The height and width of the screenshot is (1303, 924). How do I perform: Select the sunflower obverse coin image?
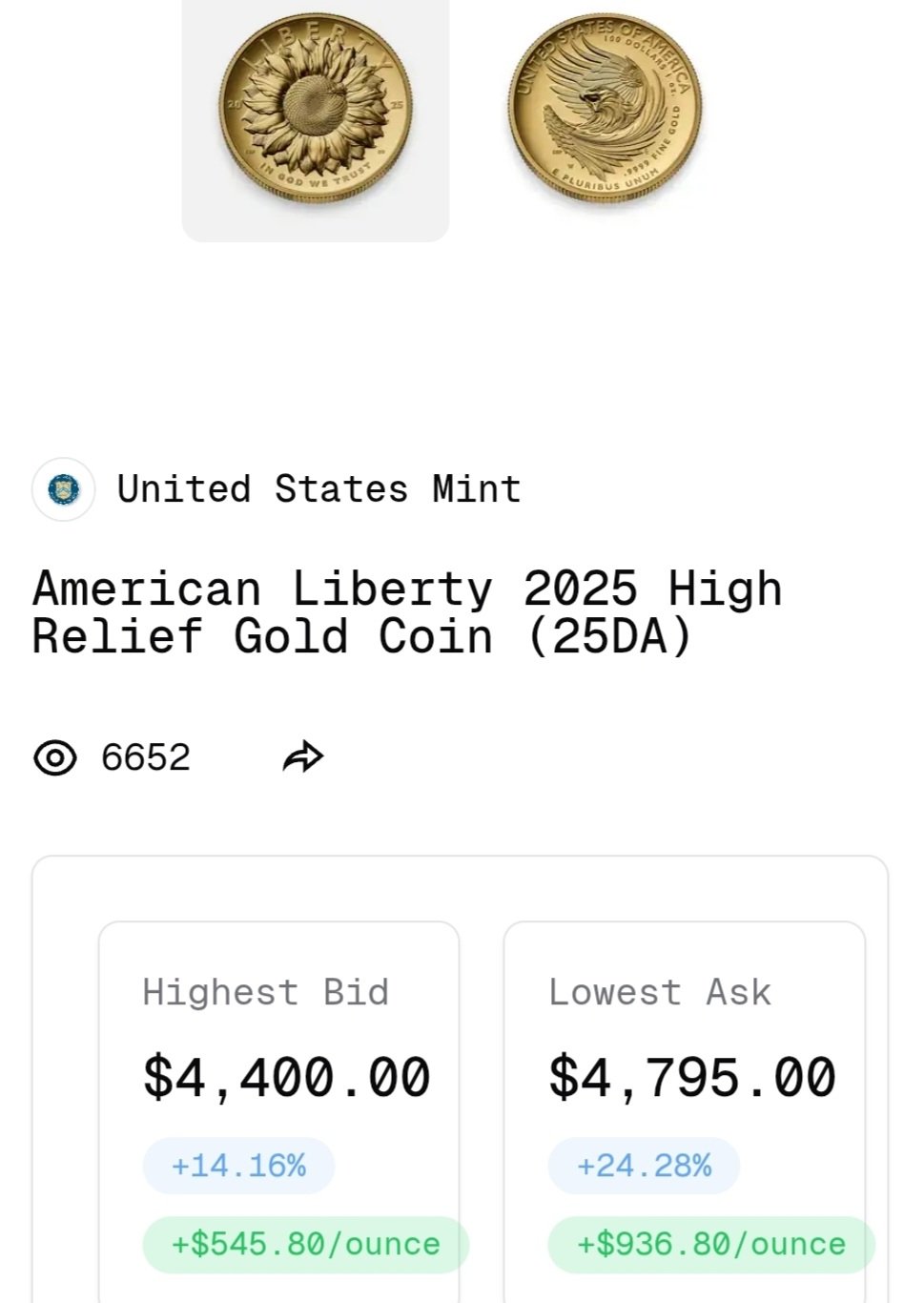(x=316, y=110)
